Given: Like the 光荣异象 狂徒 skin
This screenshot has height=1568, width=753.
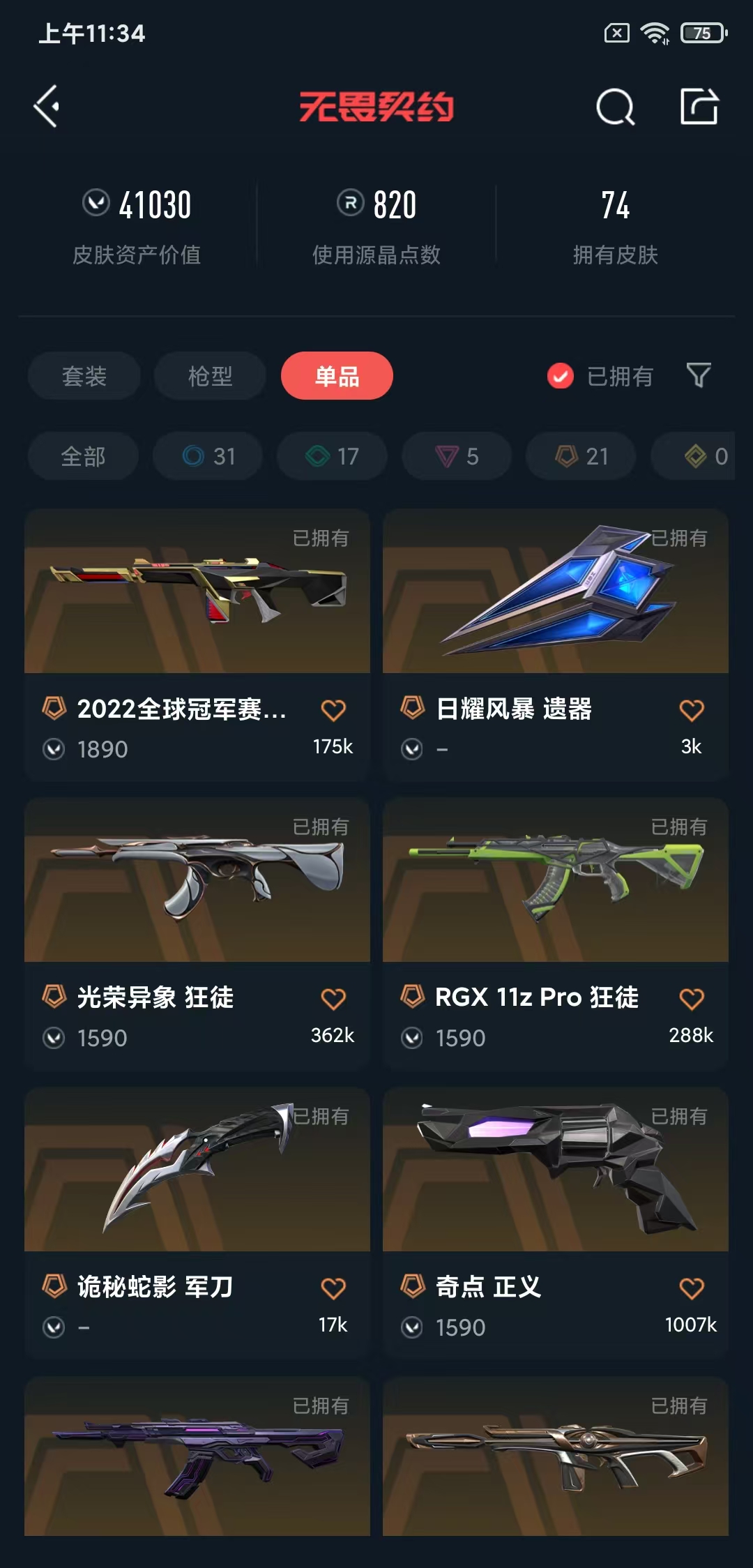Looking at the screenshot, I should (x=333, y=999).
